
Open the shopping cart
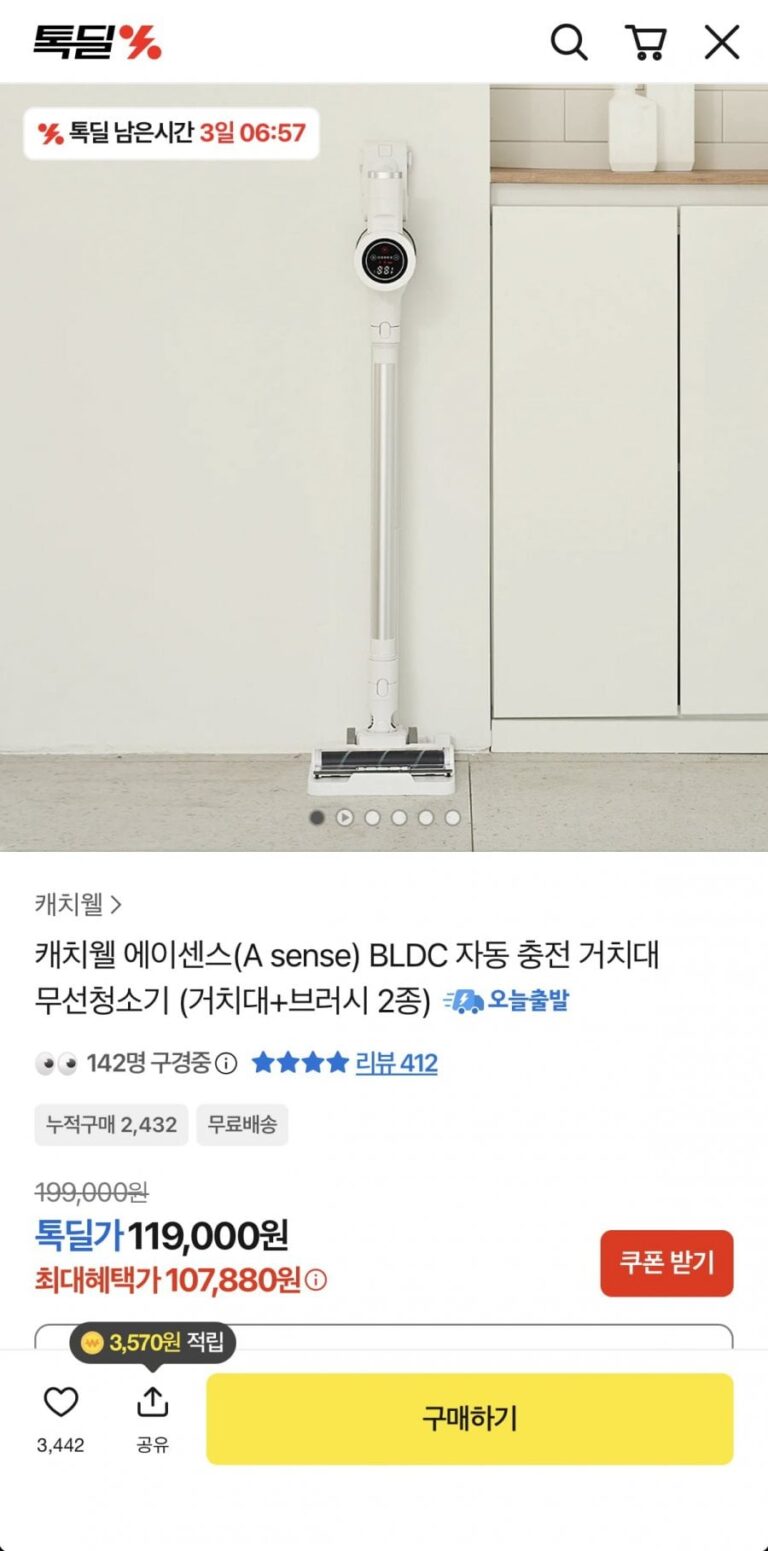point(646,42)
